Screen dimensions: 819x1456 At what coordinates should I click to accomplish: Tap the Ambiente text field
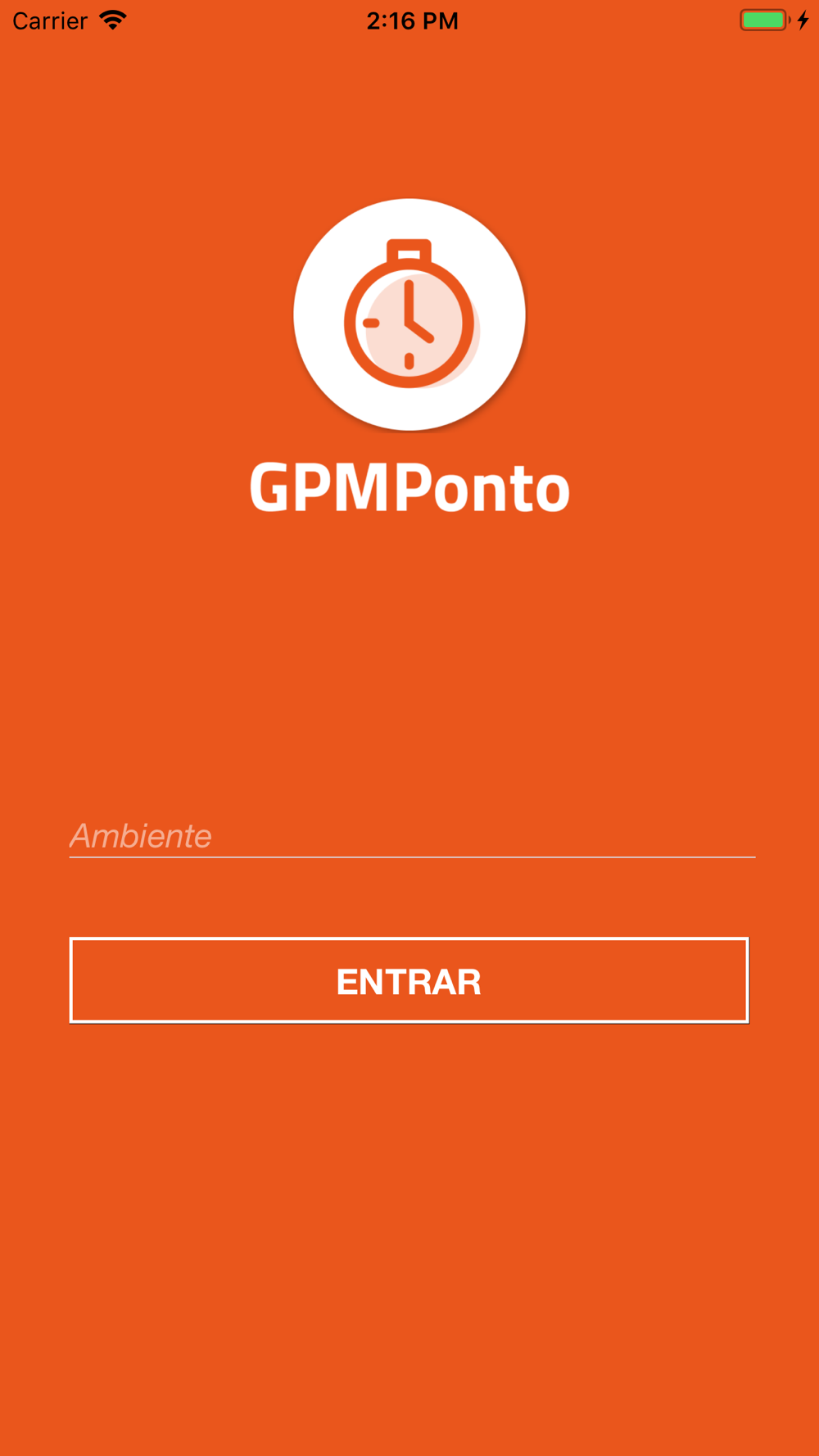412,836
